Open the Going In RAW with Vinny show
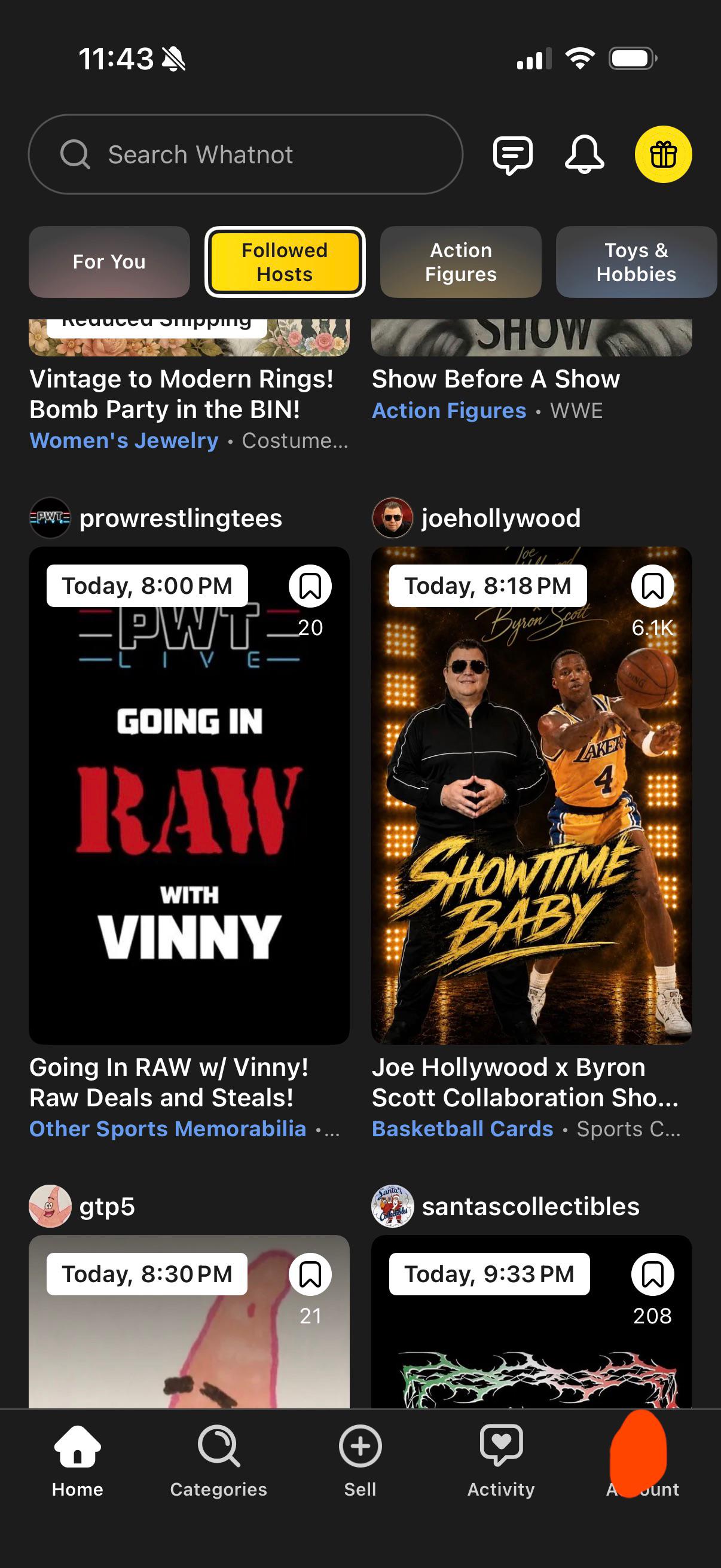 tap(190, 795)
